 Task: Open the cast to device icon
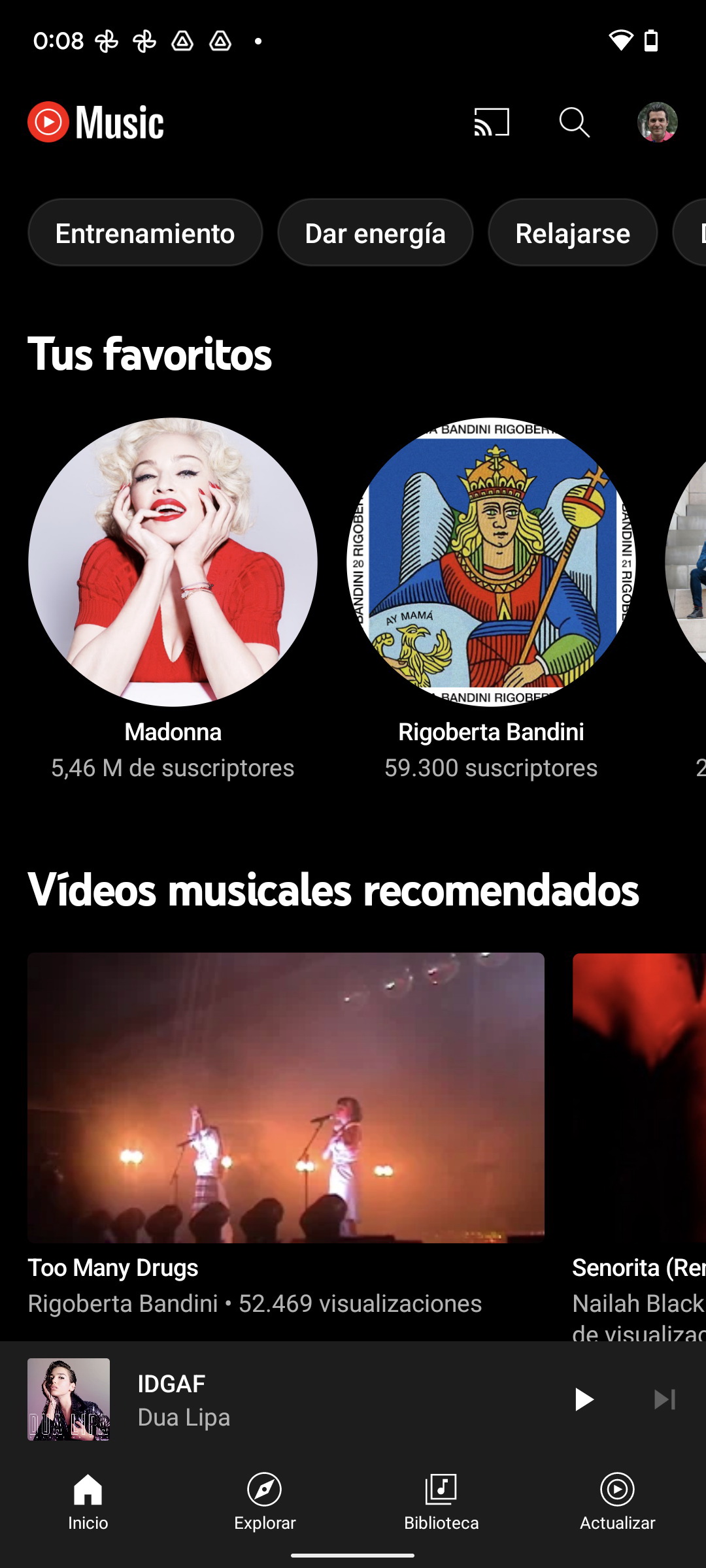point(492,122)
